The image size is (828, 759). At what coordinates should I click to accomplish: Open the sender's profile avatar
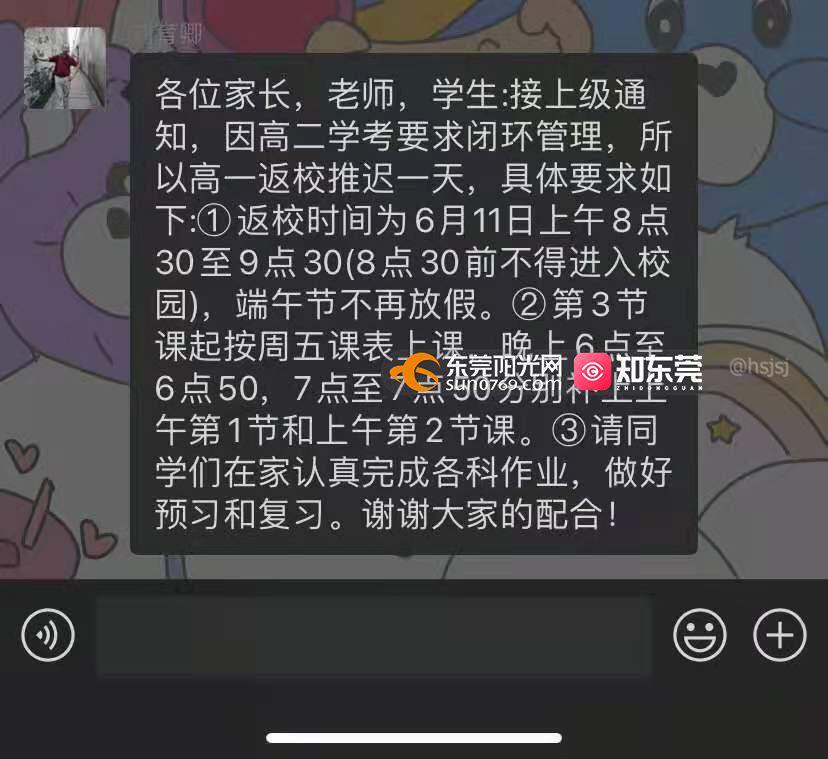point(65,68)
